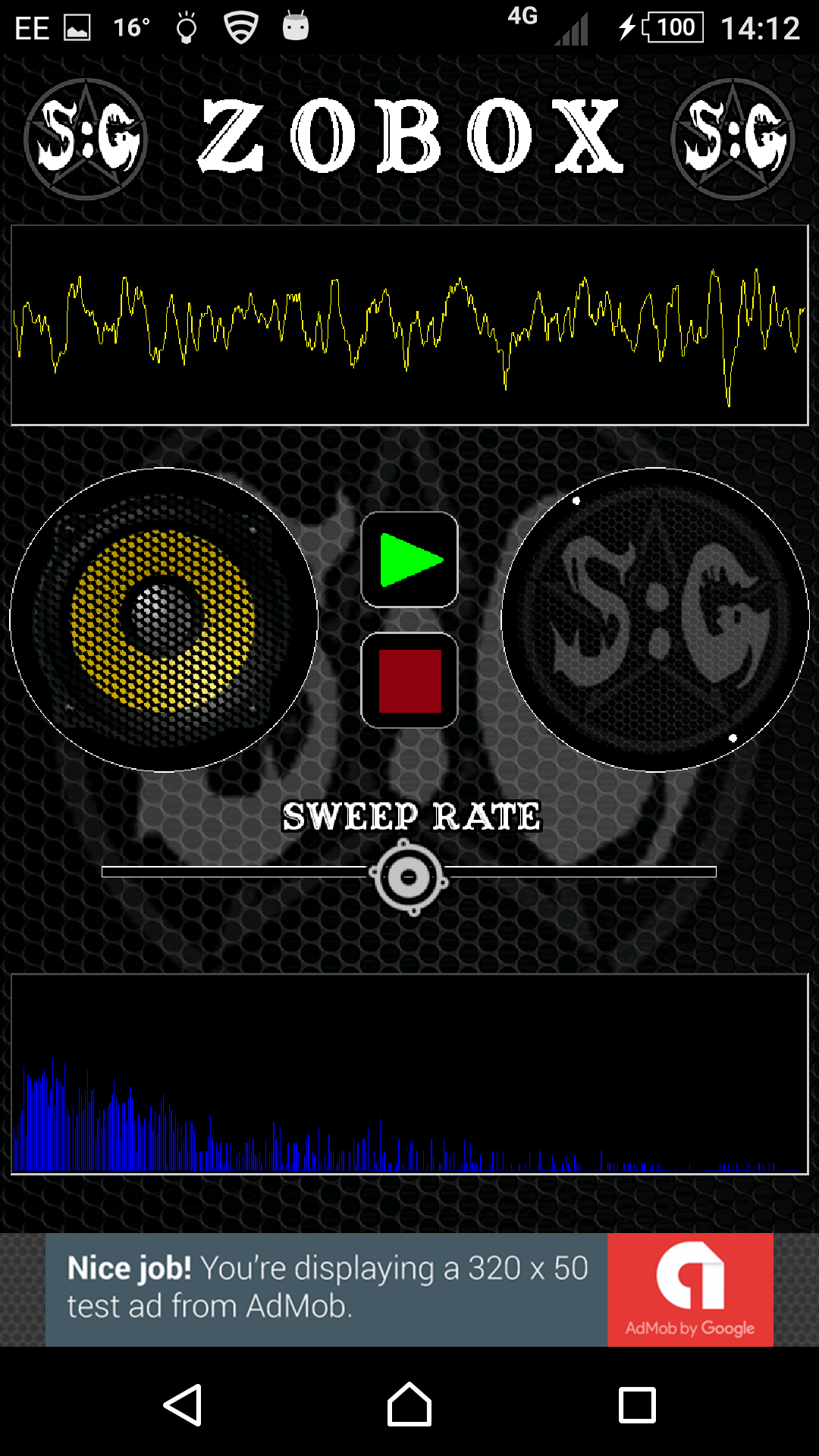Click the yellow waveform display
The height and width of the screenshot is (1456, 819).
click(409, 322)
